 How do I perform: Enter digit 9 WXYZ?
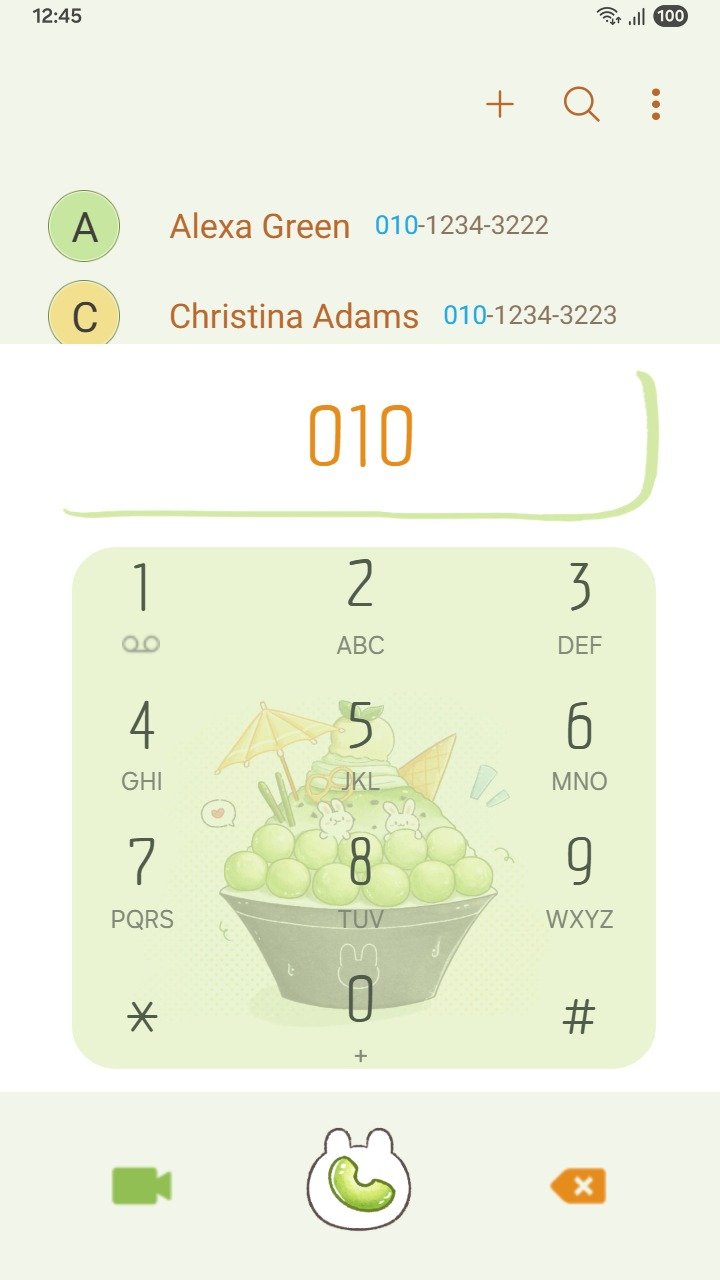click(579, 880)
